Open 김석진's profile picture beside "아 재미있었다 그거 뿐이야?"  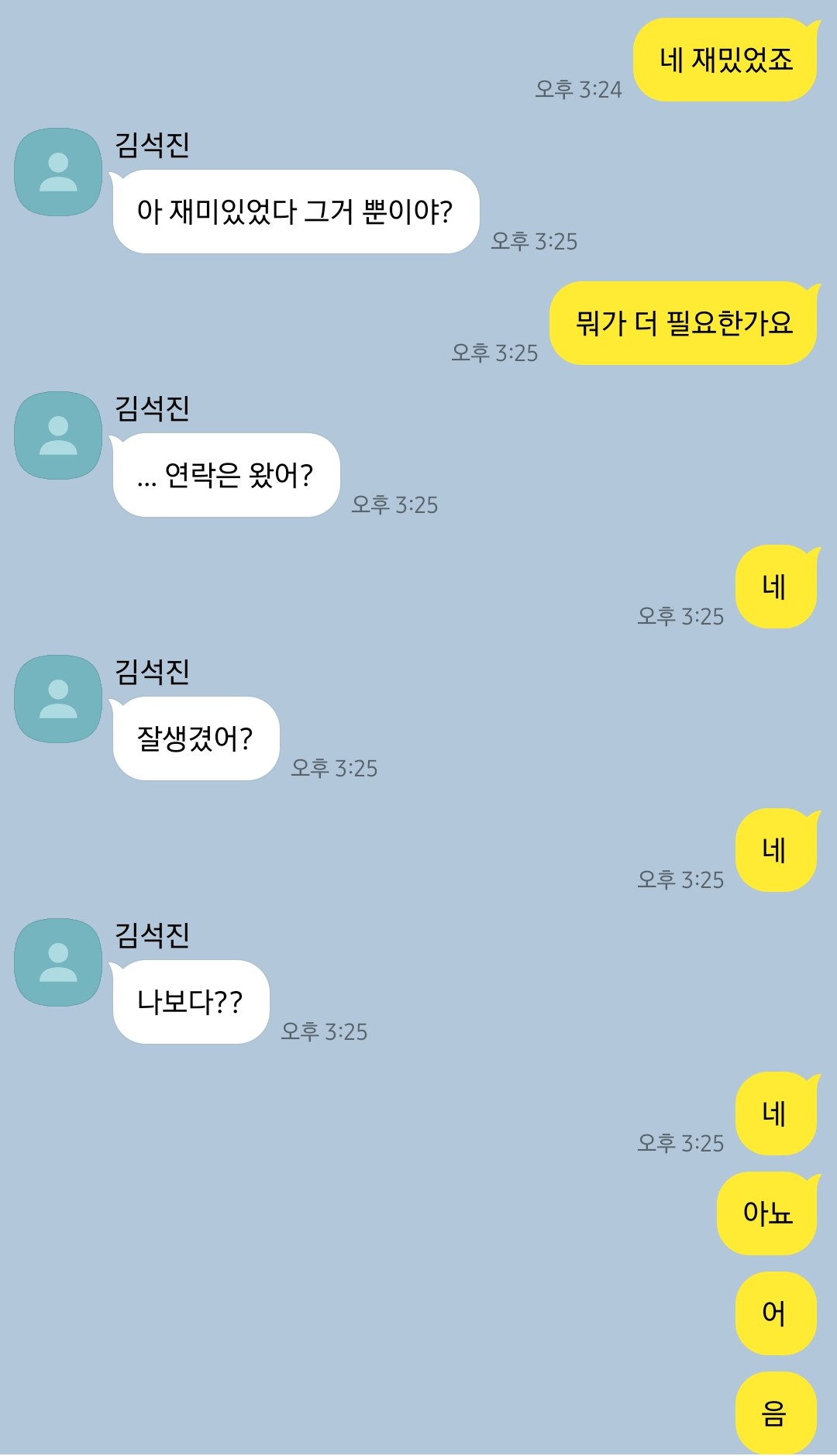[x=58, y=172]
